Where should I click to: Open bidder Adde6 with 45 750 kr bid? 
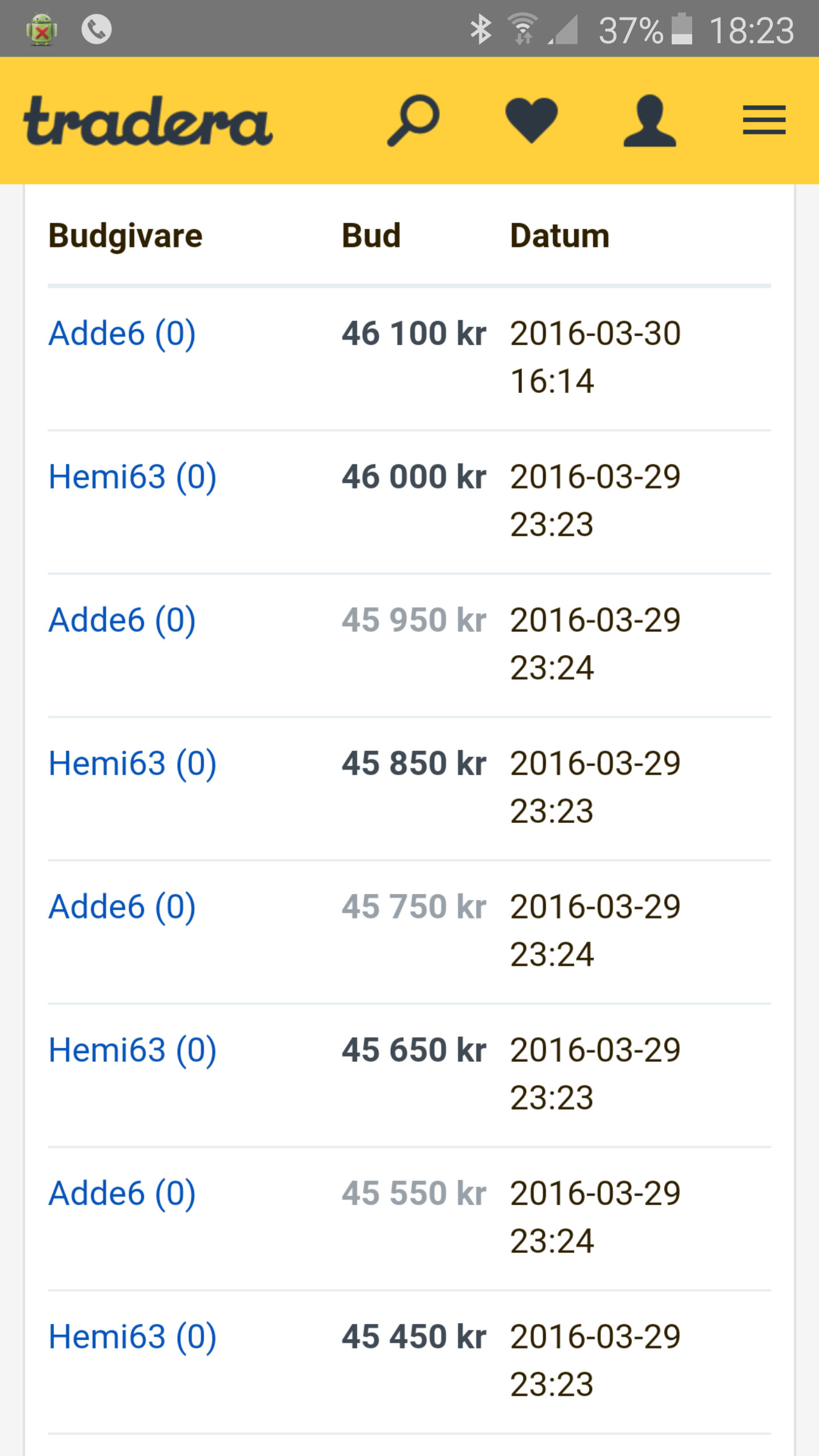pyautogui.click(x=122, y=907)
